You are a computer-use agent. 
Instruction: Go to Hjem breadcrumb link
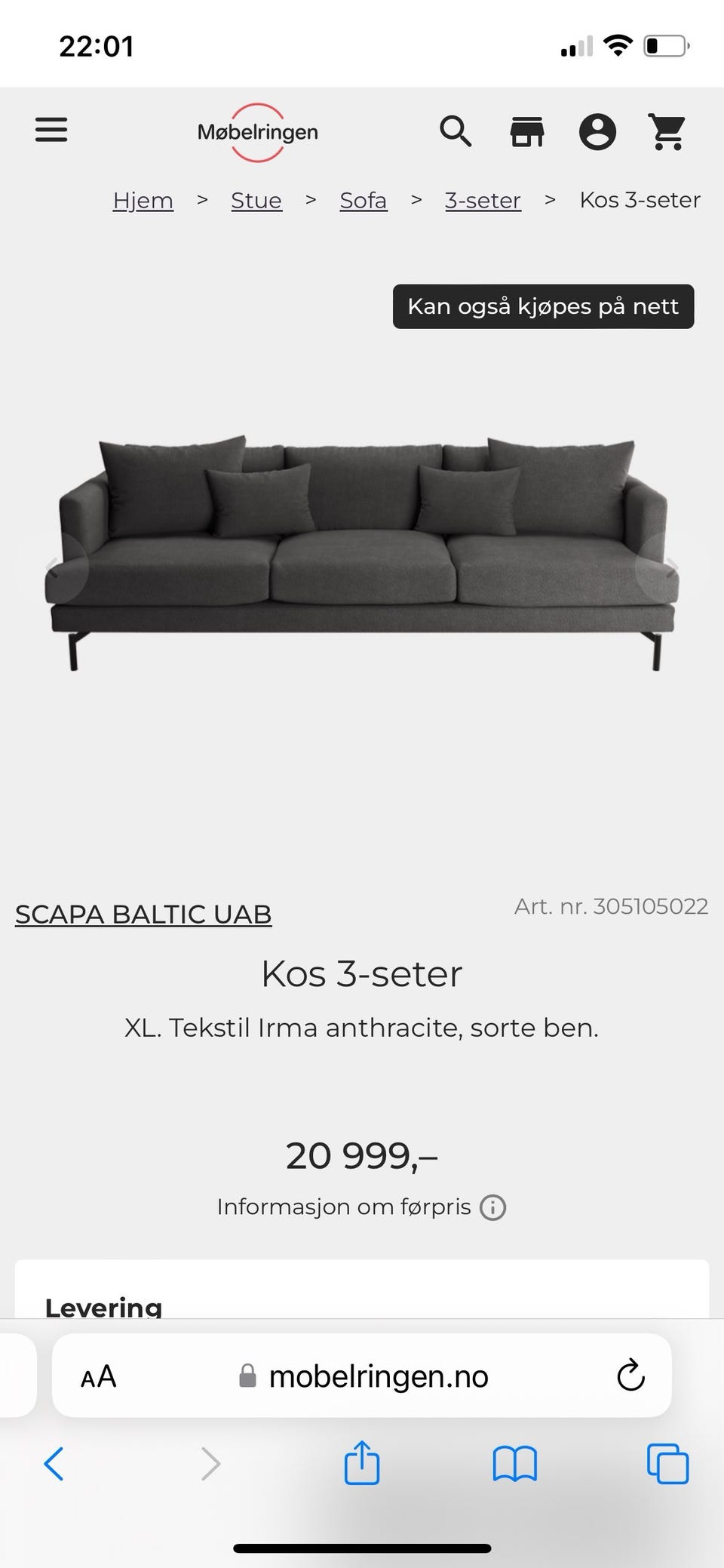tap(143, 200)
